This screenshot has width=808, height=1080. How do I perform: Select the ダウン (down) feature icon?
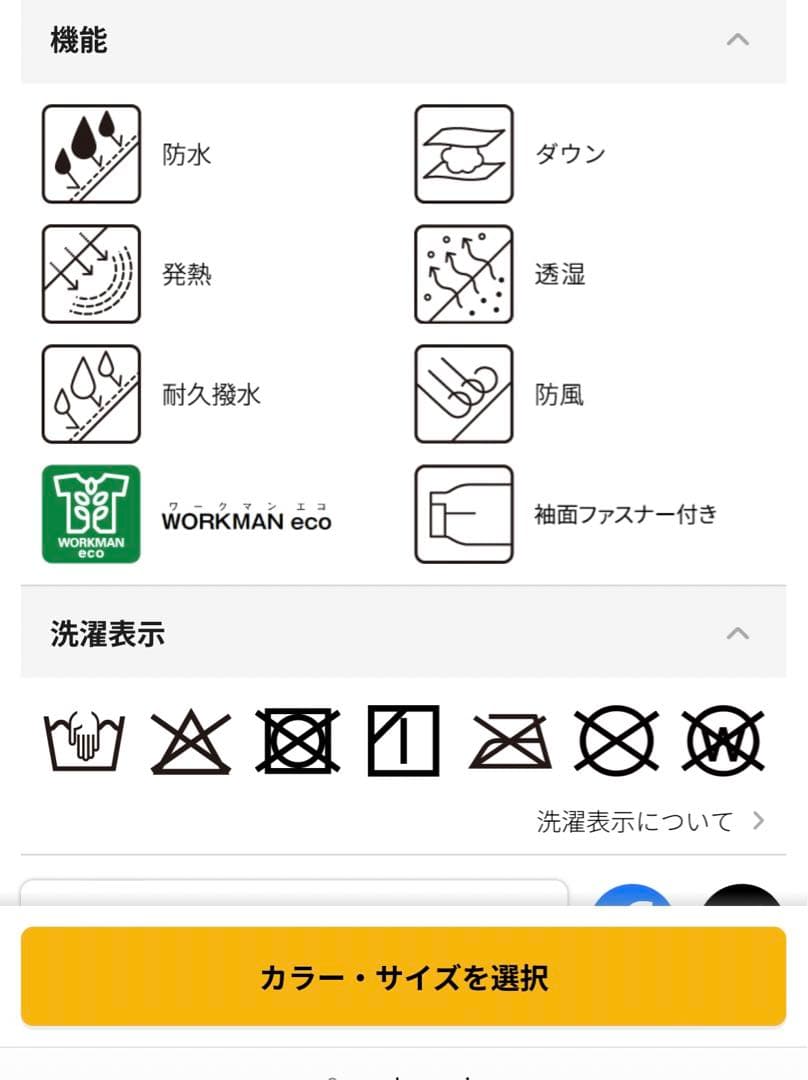(x=464, y=155)
